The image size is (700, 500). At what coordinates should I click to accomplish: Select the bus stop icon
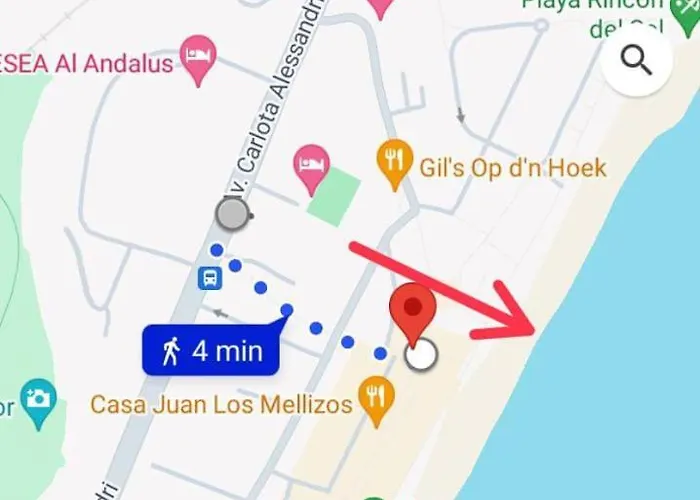point(209,278)
